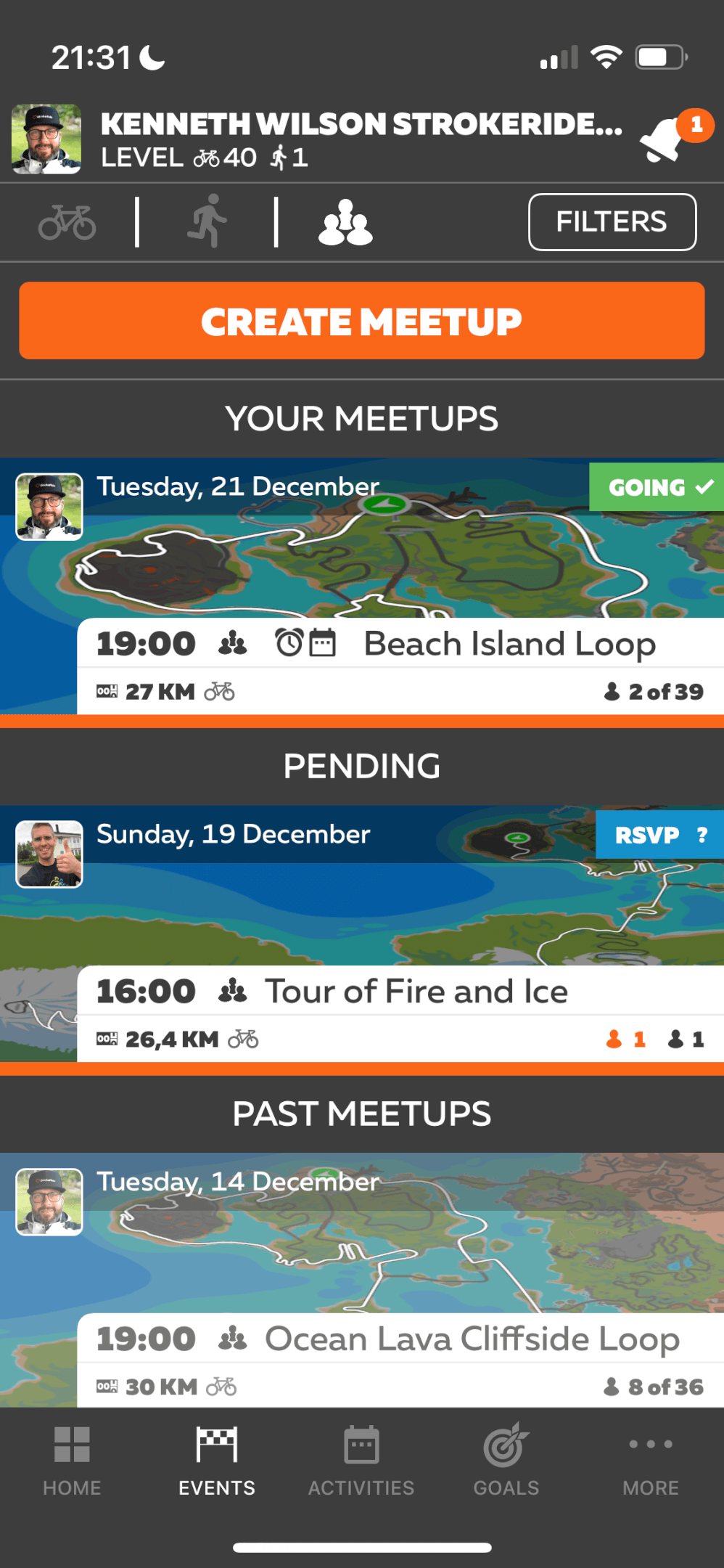724x1568 pixels.
Task: Create a new meetup
Action: coord(361,321)
